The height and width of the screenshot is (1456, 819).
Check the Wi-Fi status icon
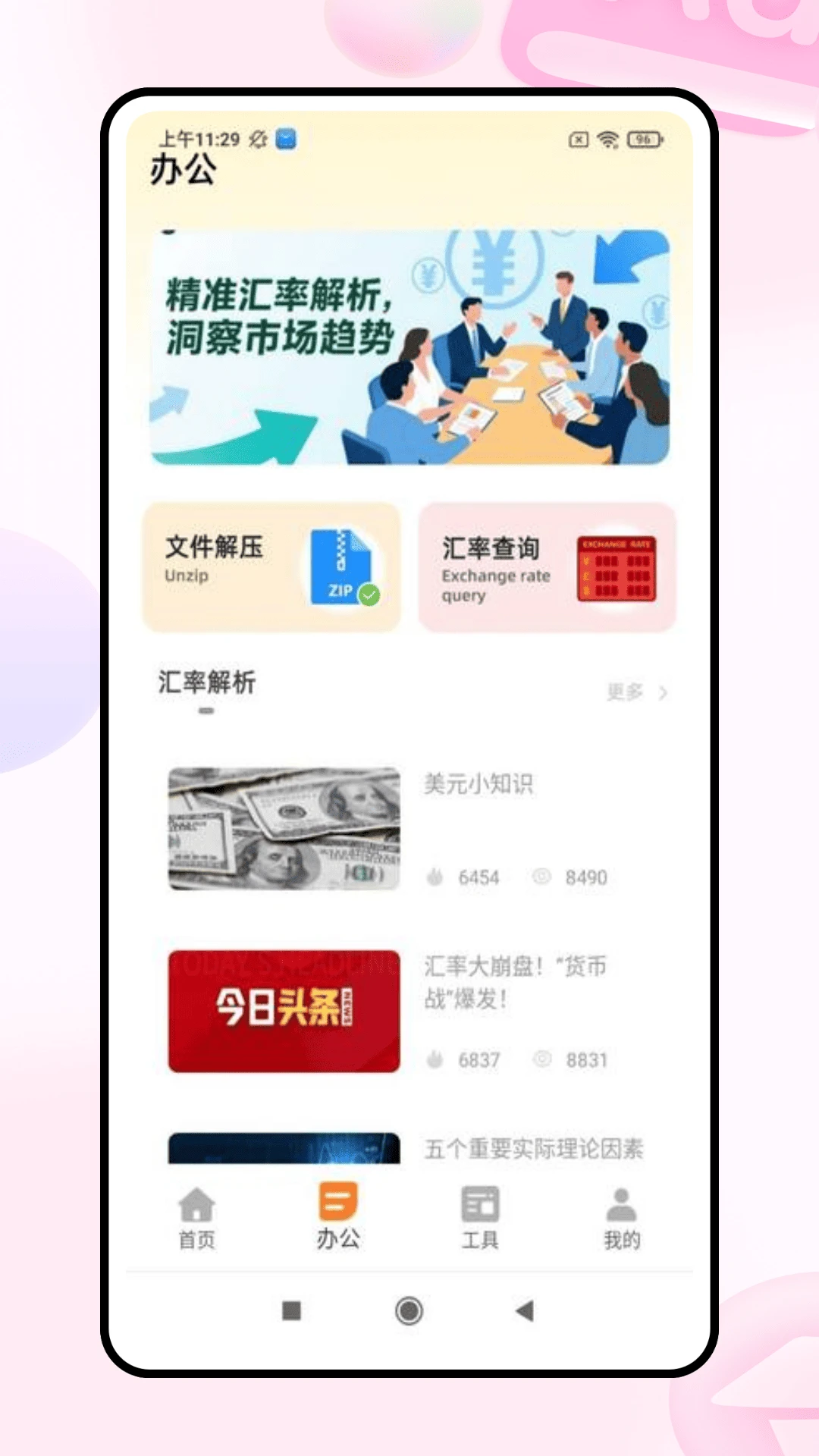point(605,140)
